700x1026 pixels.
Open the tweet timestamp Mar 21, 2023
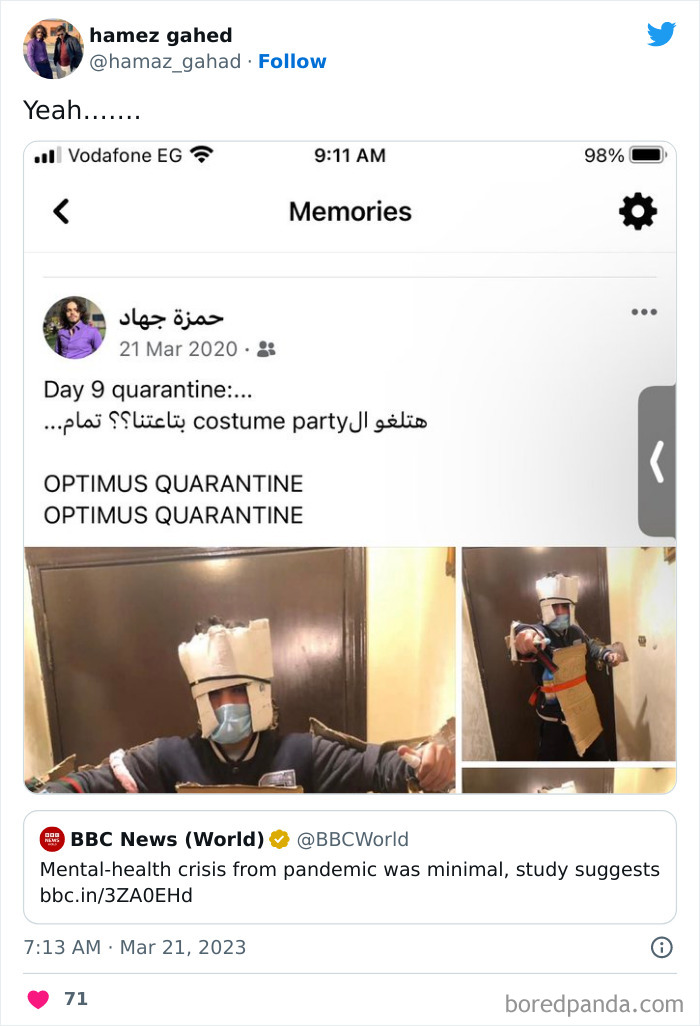135,947
